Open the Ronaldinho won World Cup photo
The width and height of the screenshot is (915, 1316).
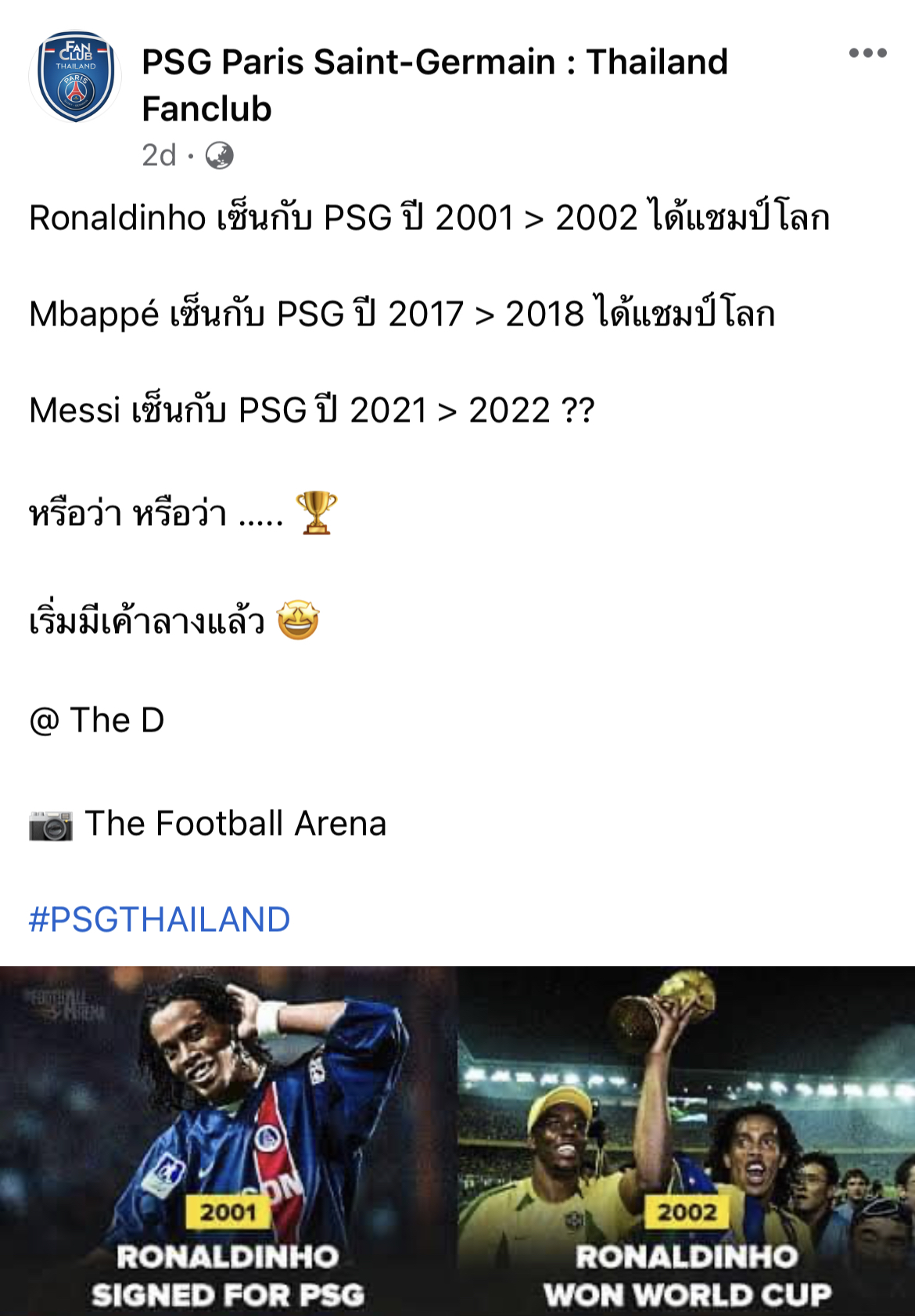(x=687, y=1141)
